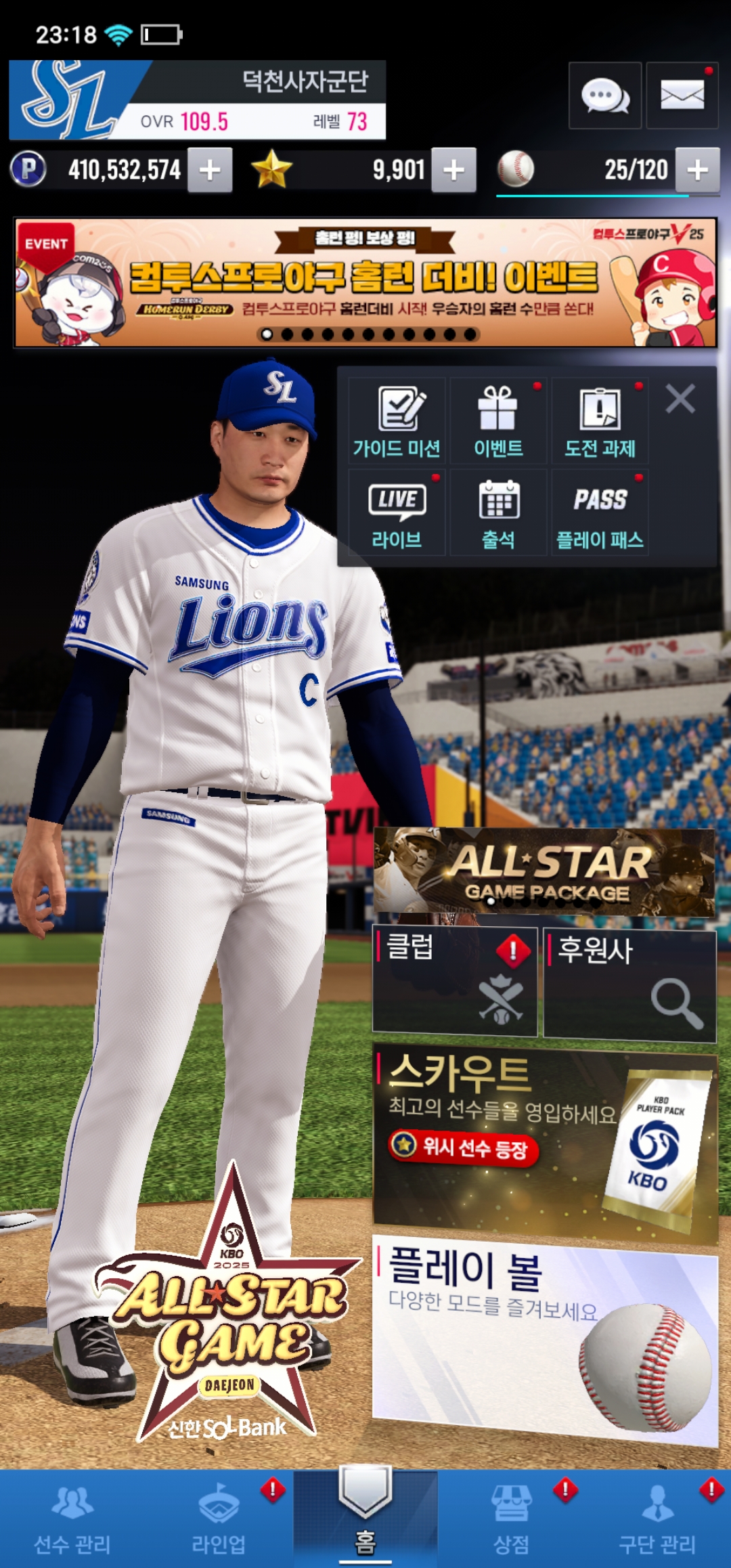Viewport: 731px width, 1568px height.
Task: Open 가이드 미션 guide missions
Action: (x=397, y=421)
